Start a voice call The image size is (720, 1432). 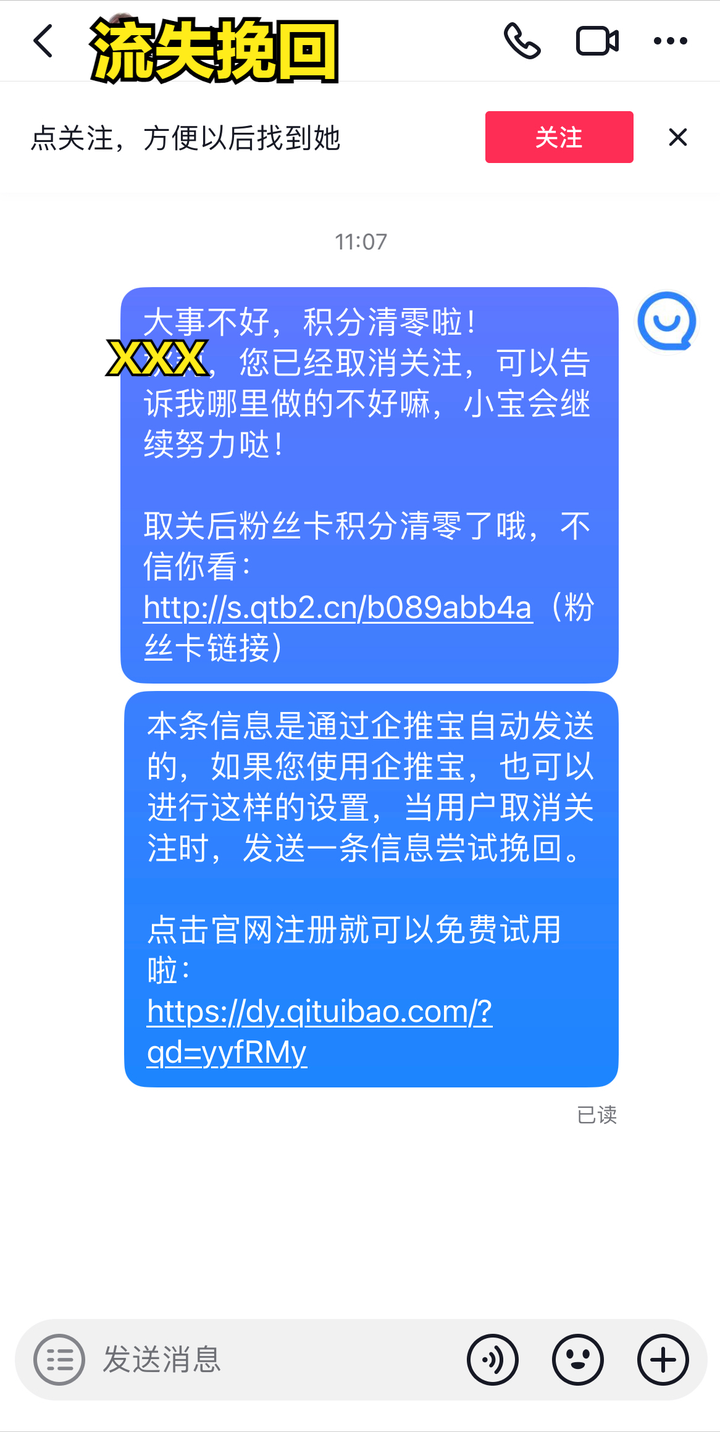point(522,41)
